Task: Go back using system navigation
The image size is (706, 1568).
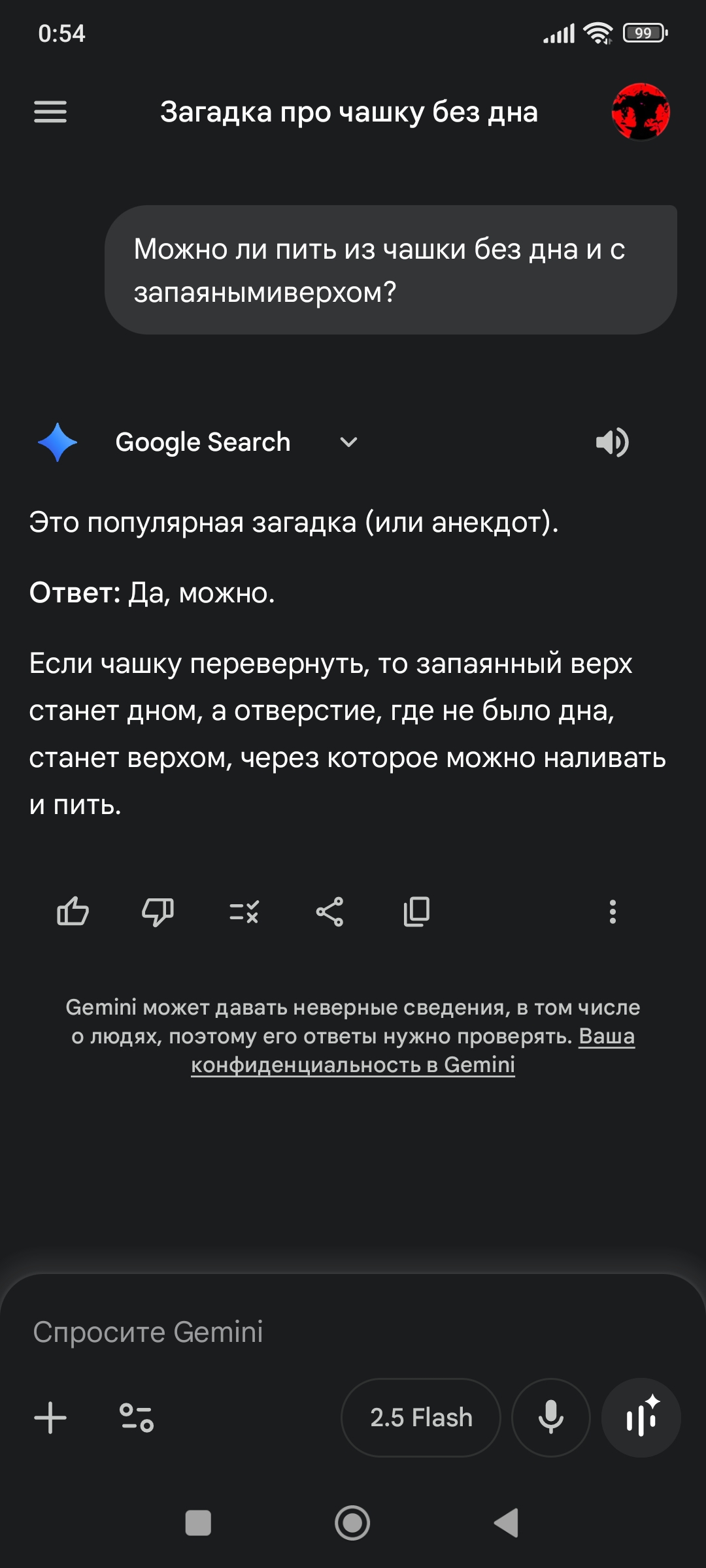Action: (507, 1523)
